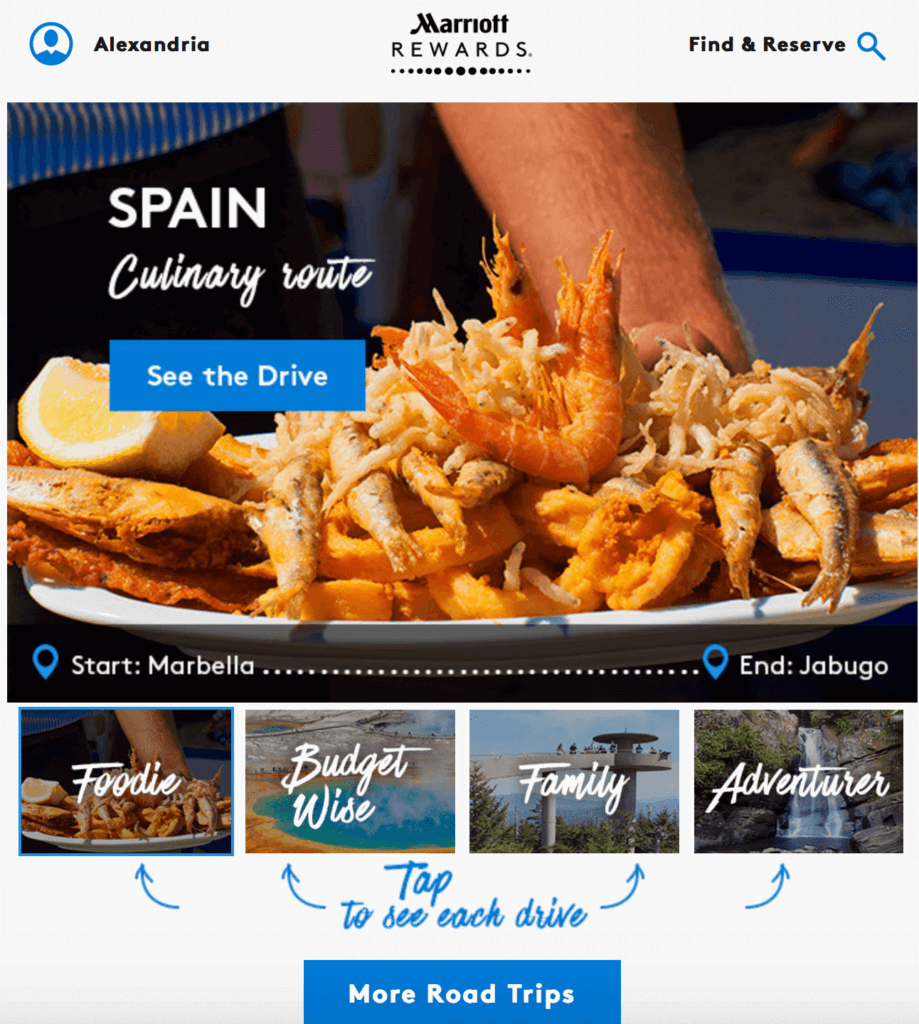Select the Budget Wise drive thumbnail

(350, 780)
